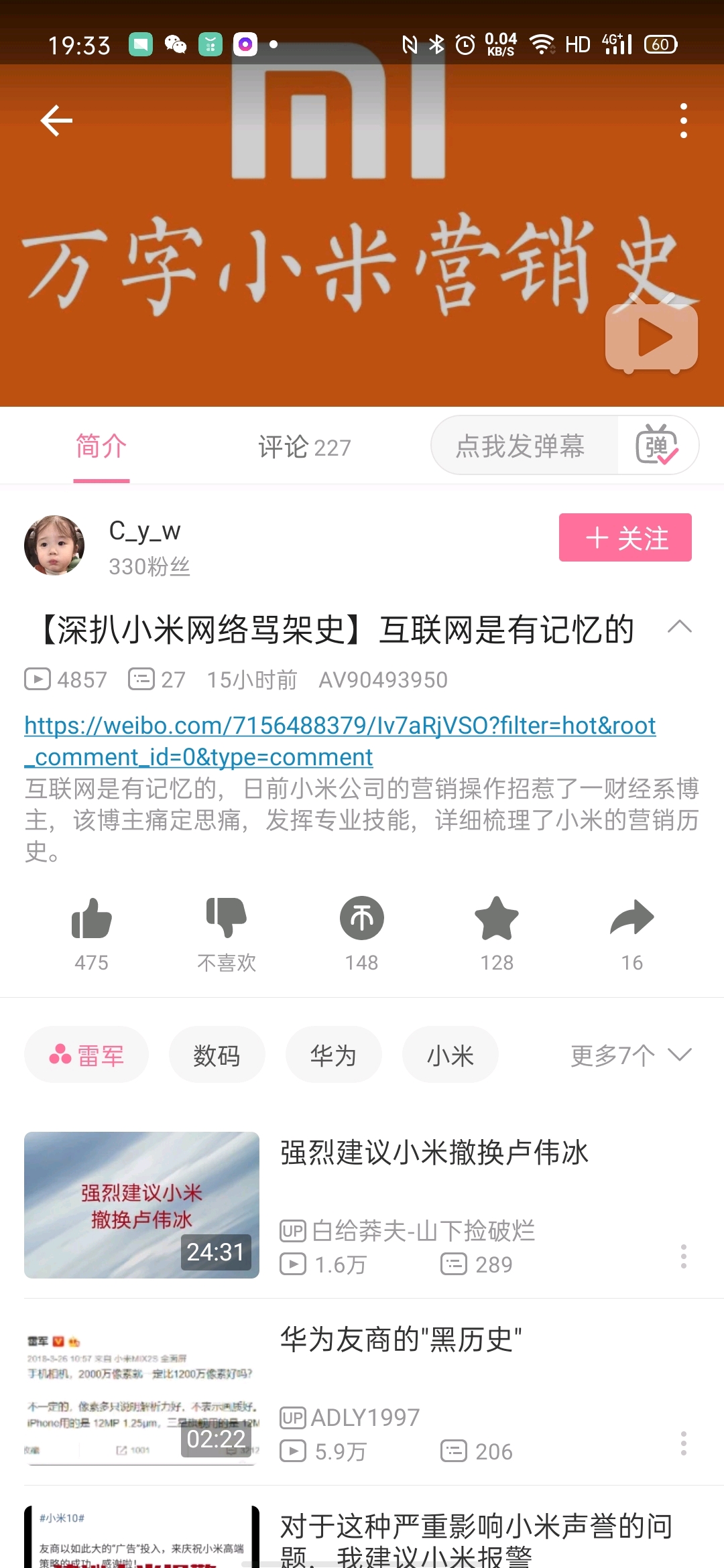724x1568 pixels.
Task: Give coins to this video
Action: [362, 918]
